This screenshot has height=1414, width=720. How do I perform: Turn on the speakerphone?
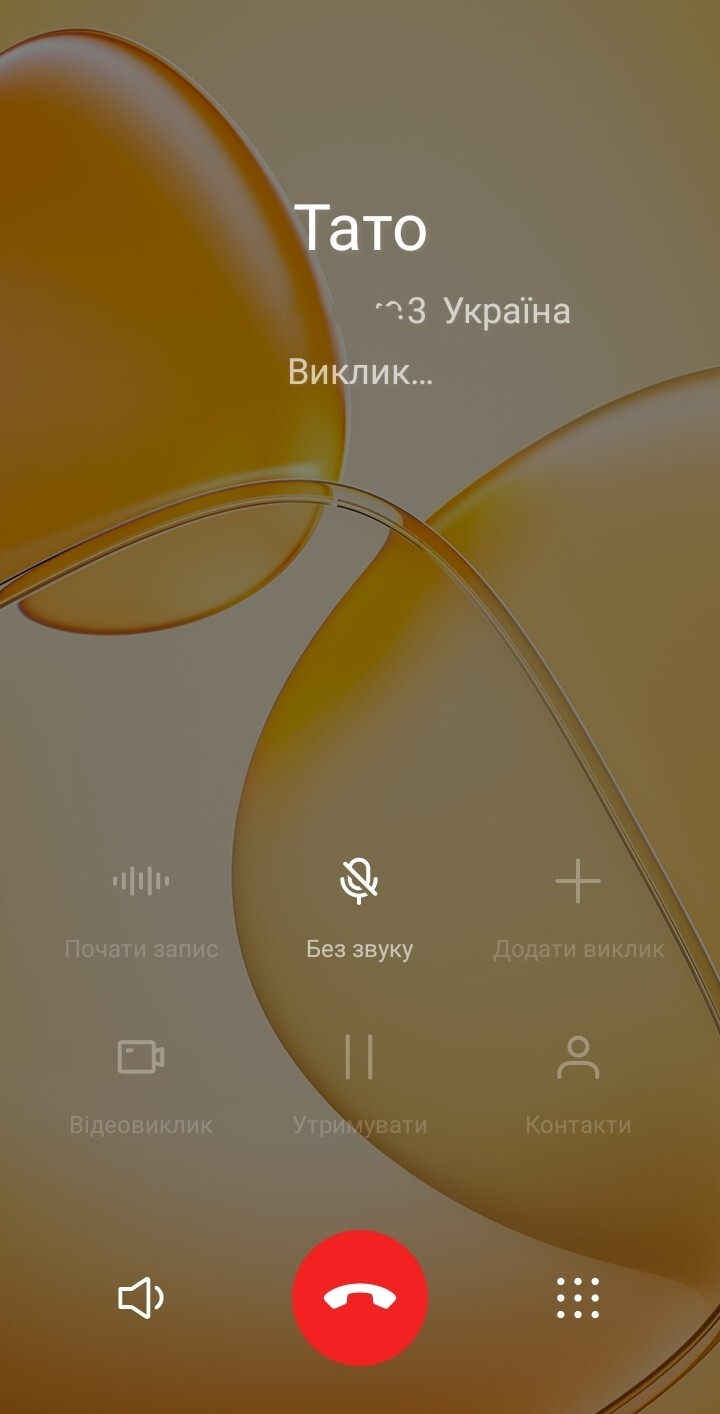coord(141,1298)
